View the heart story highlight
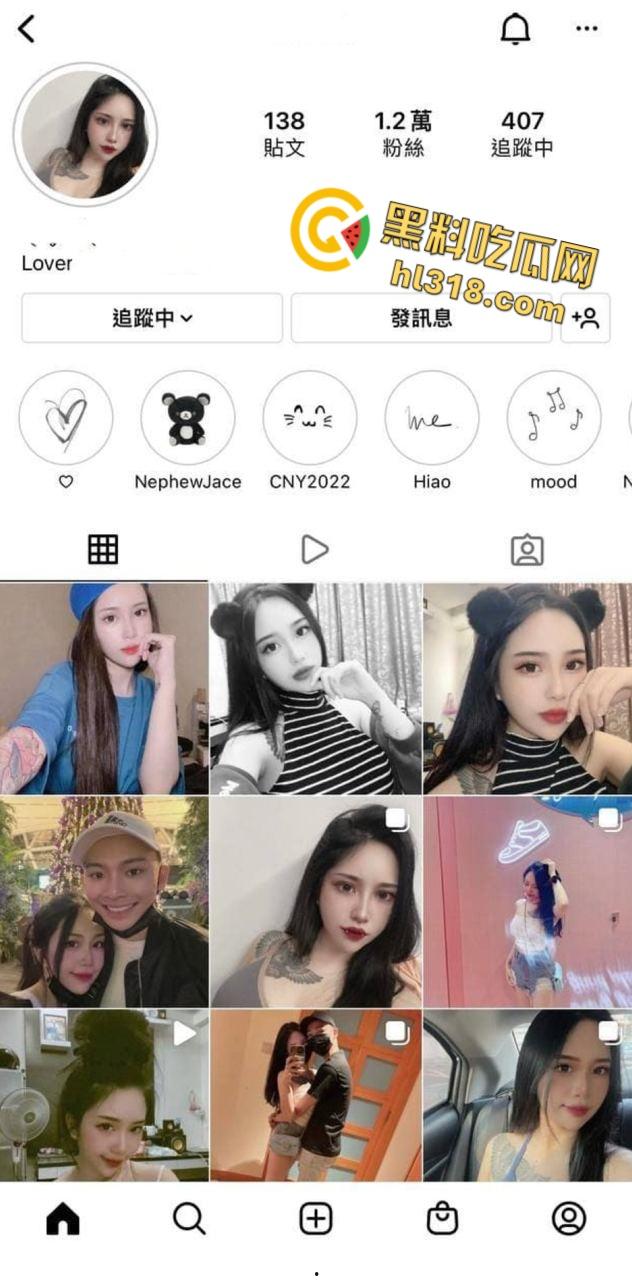This screenshot has height=1280, width=632. (x=66, y=418)
